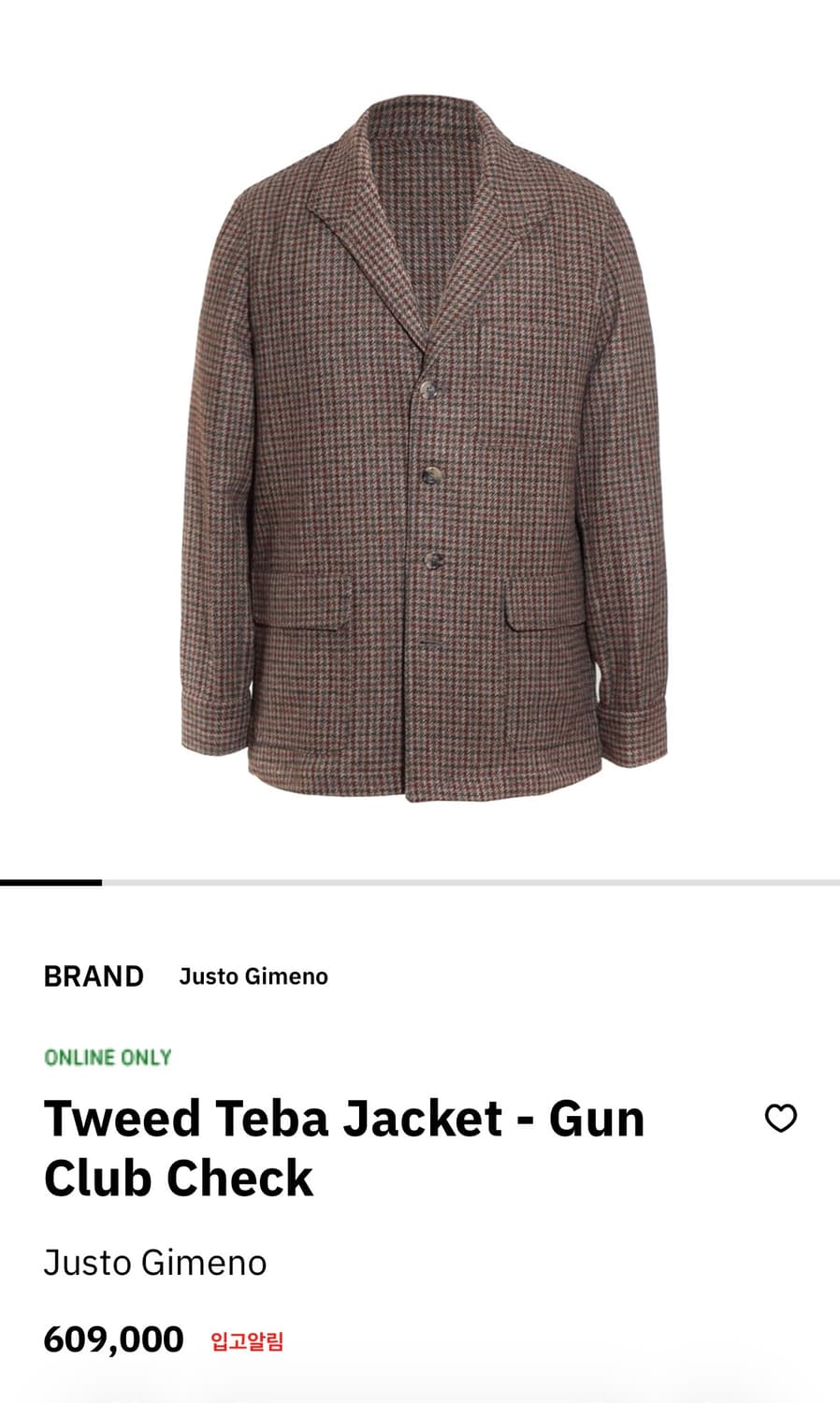Screen dimensions: 840x1403
Task: Open the product title Tweed Teba Jacket link
Action: point(344,1116)
